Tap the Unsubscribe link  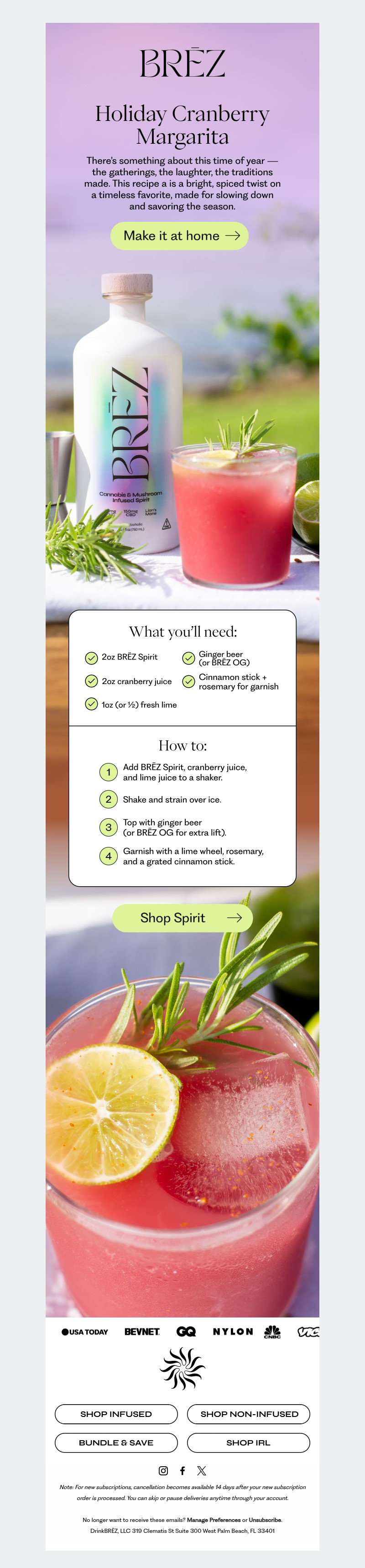click(265, 1520)
